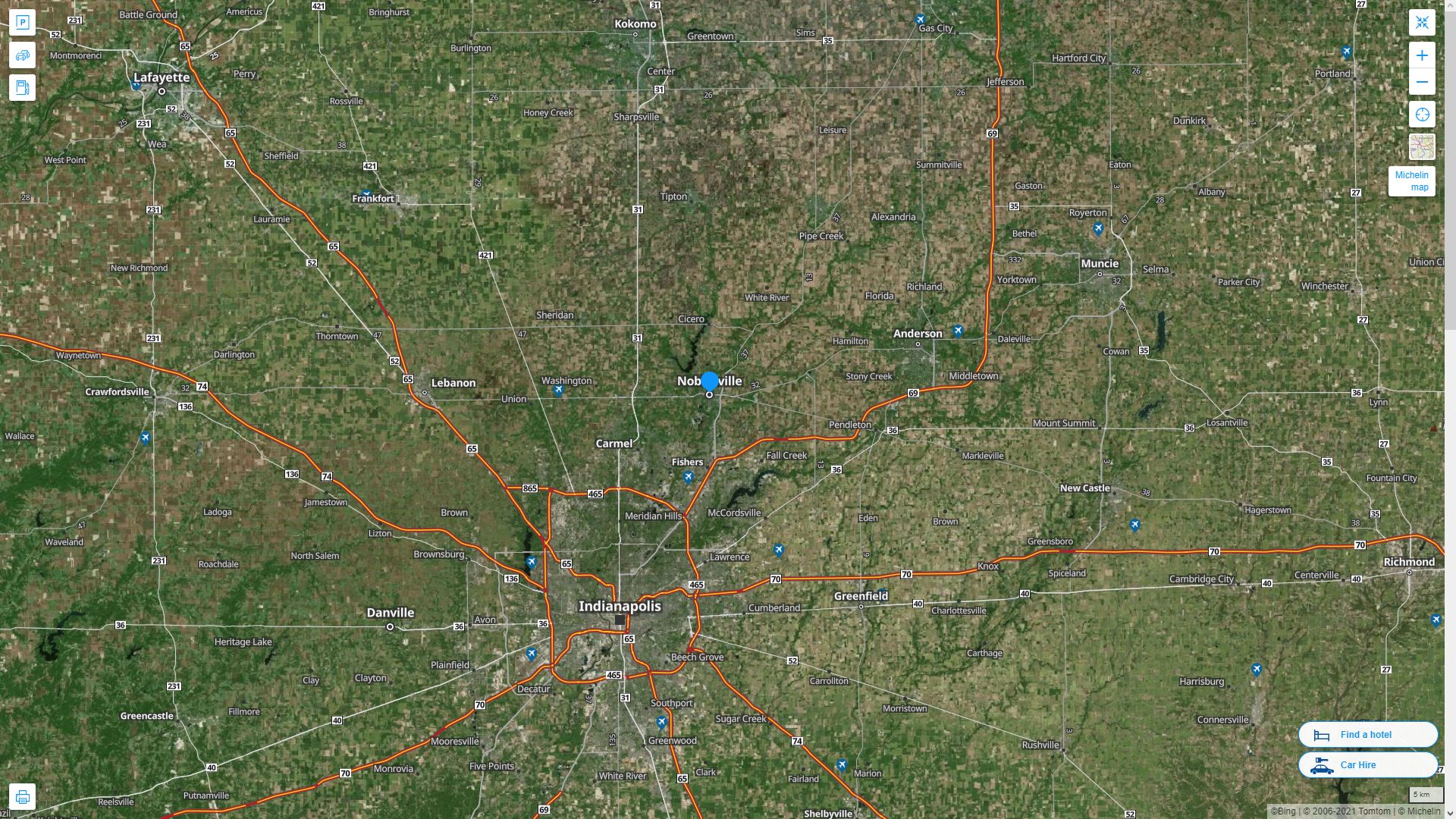1456x819 pixels.
Task: Zoom in with the plus button
Action: coord(1422,55)
